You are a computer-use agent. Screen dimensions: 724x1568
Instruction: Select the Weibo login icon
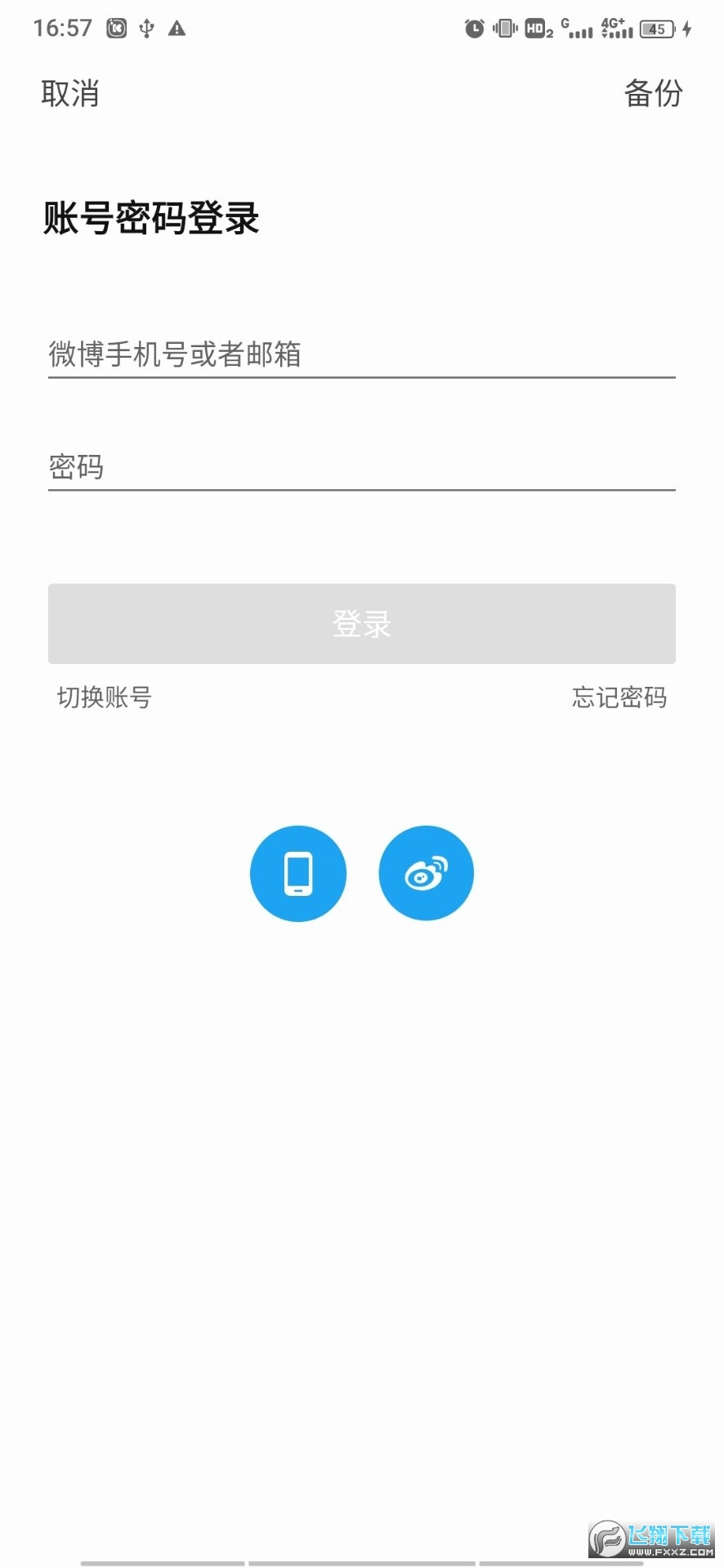[426, 872]
